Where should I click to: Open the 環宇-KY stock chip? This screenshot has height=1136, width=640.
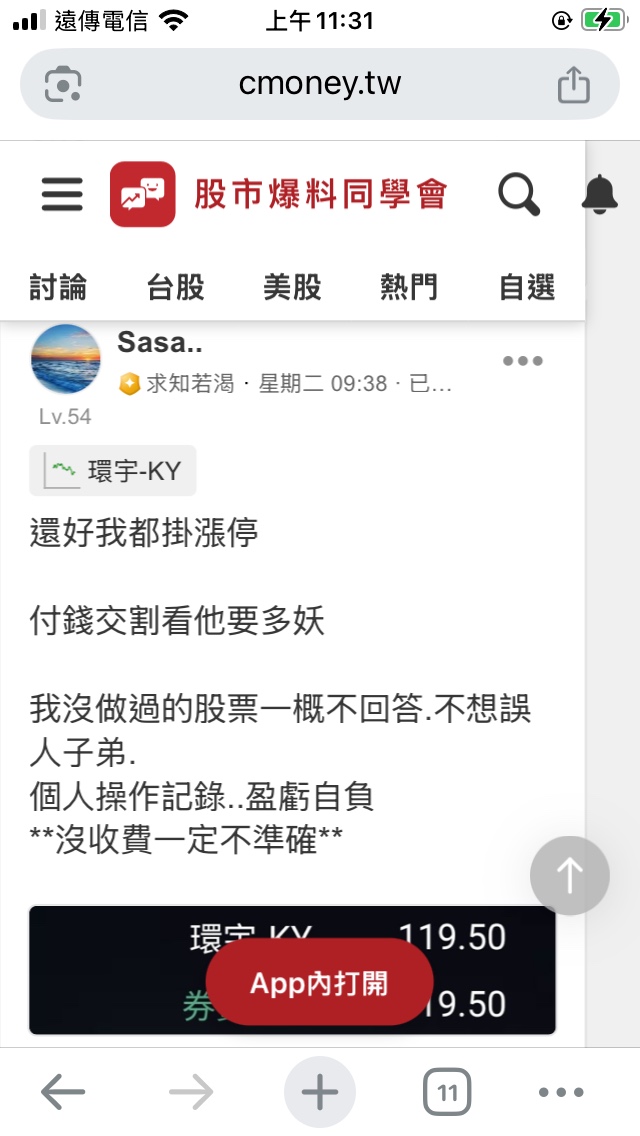pos(113,471)
